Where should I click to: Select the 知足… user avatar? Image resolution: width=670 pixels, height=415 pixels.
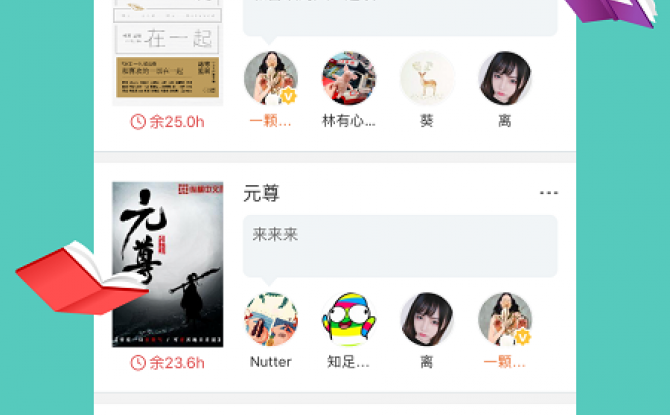pyautogui.click(x=349, y=319)
